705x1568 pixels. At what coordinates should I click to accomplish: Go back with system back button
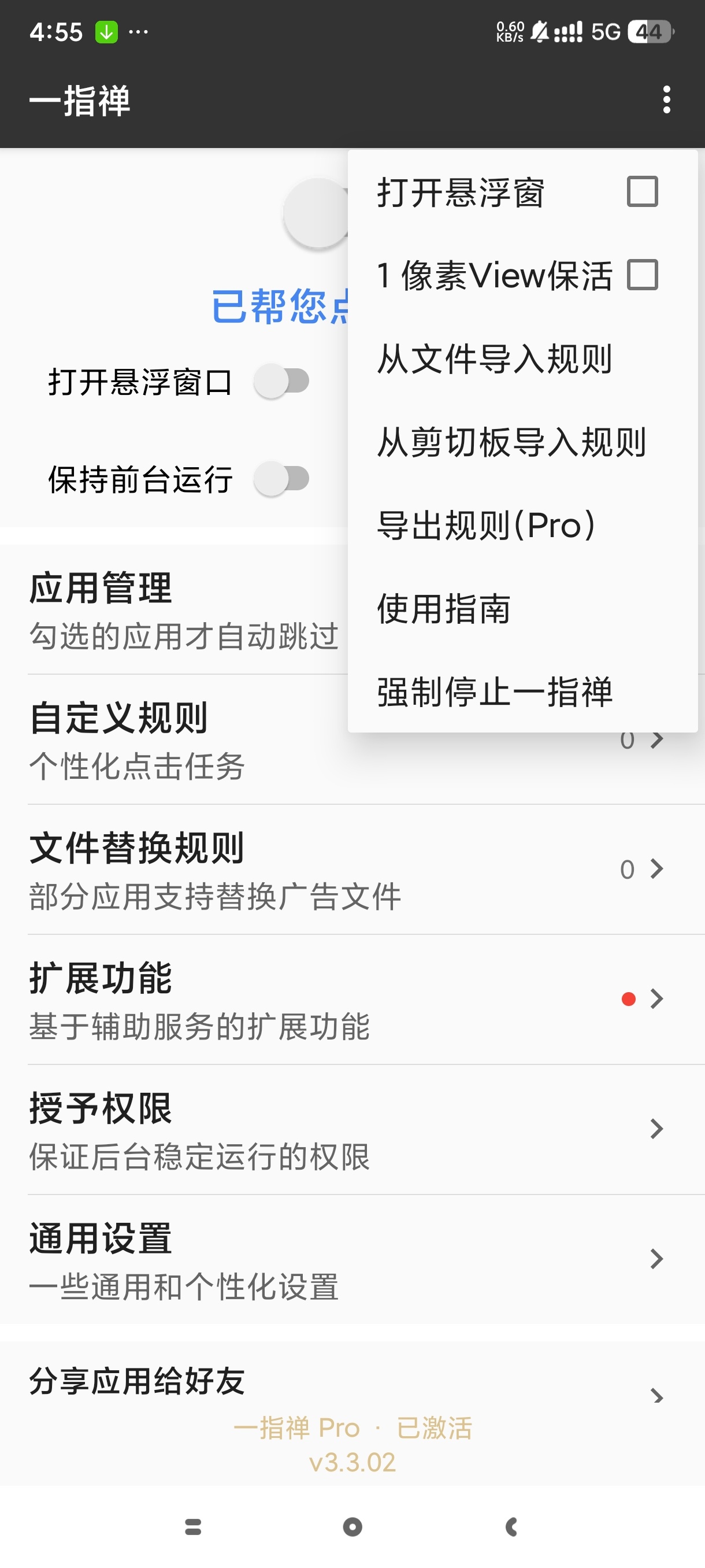pos(511,1526)
